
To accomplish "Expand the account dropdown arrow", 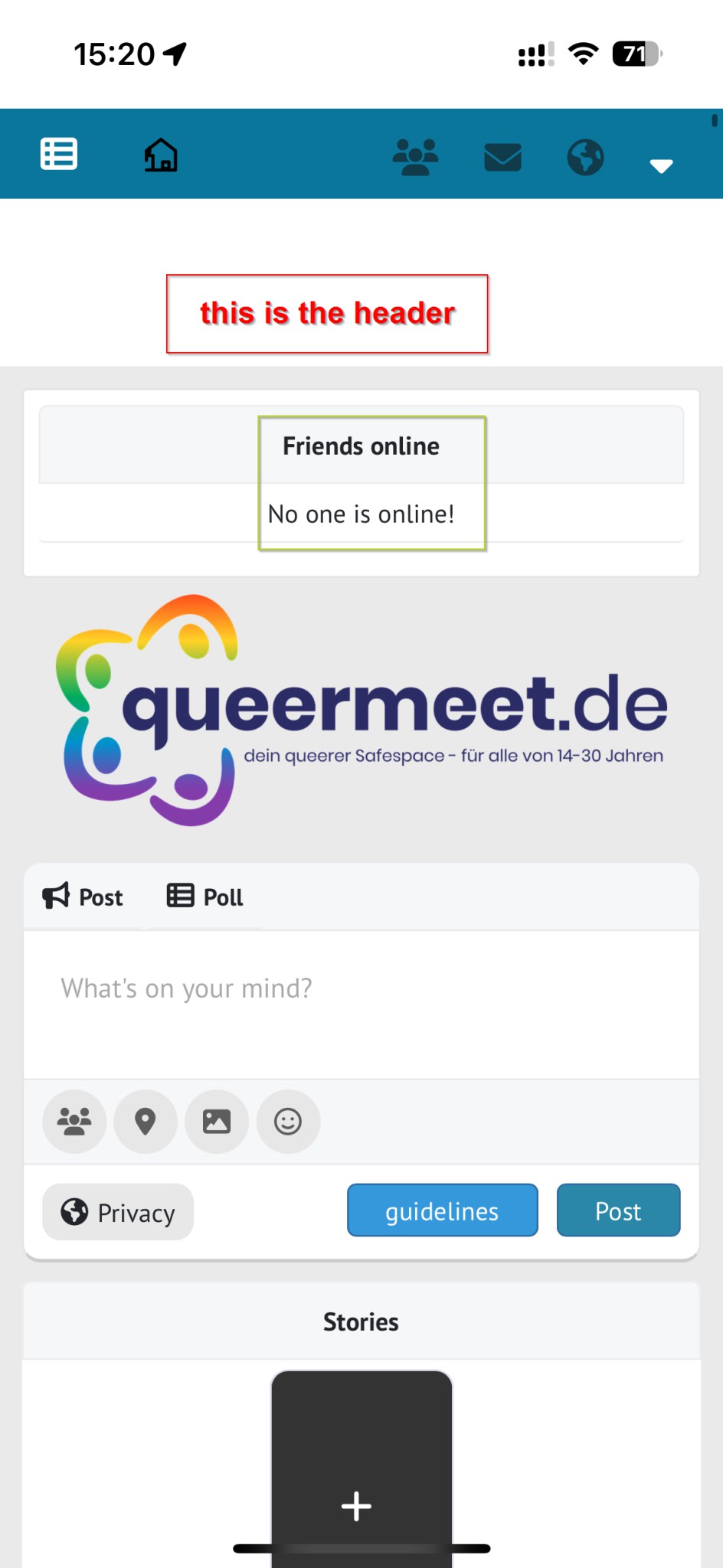I will point(661,165).
